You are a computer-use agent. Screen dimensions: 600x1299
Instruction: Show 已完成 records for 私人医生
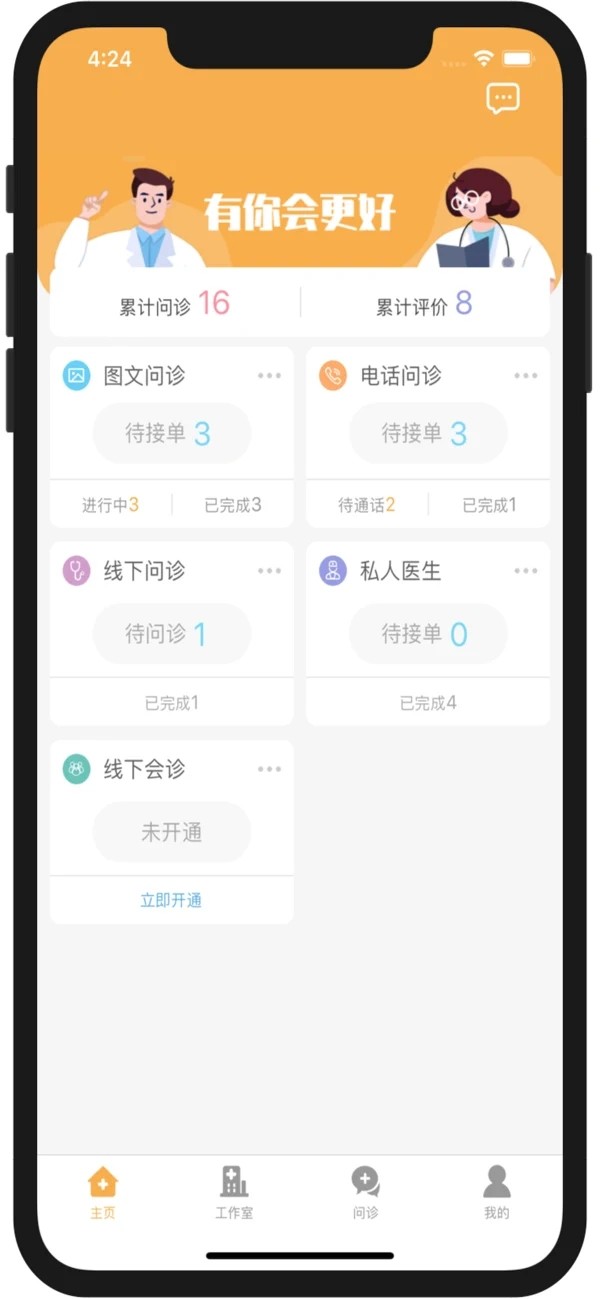point(428,703)
